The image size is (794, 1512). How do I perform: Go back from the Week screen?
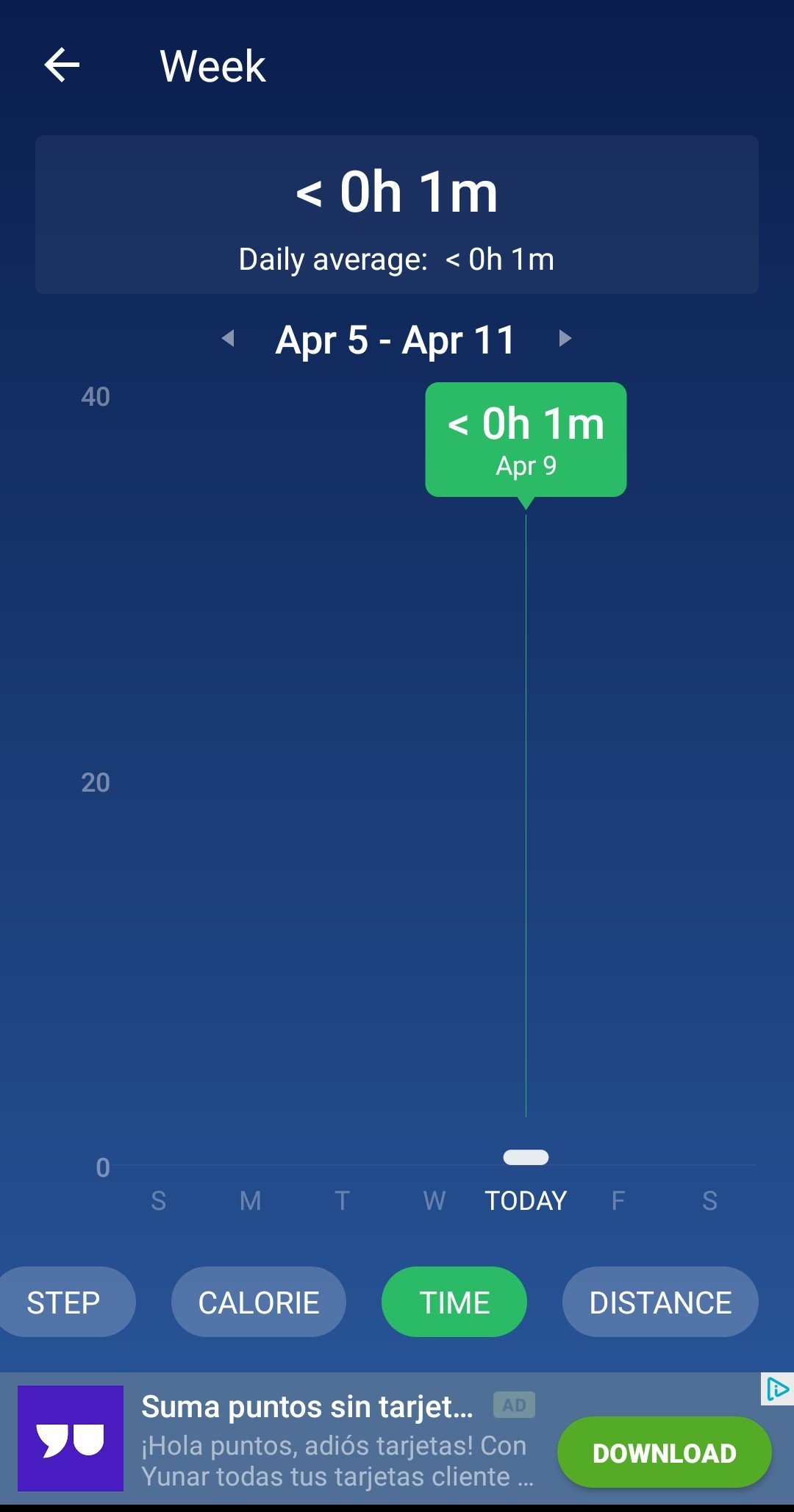click(62, 66)
